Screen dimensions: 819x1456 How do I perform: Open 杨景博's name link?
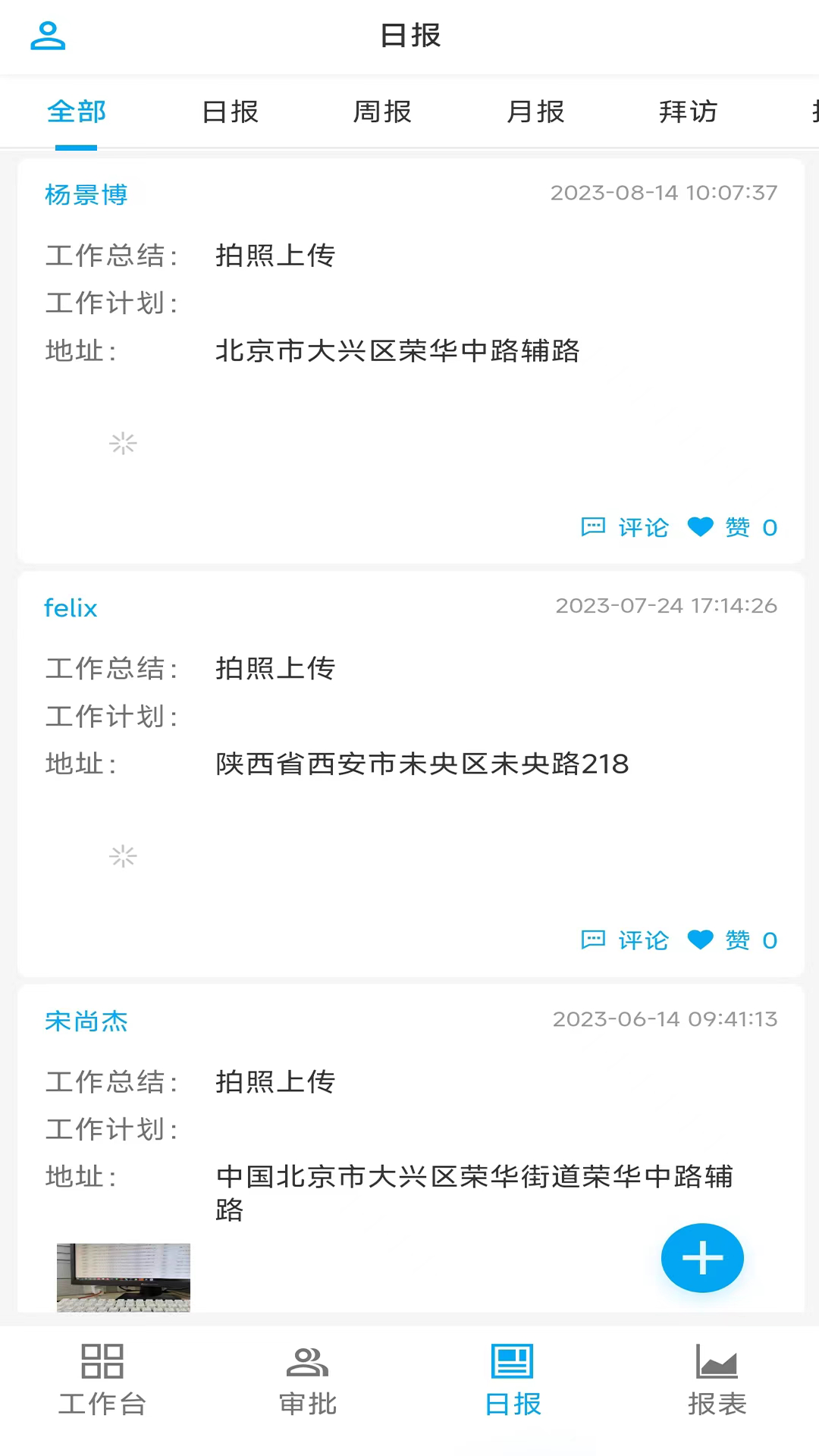pos(85,195)
